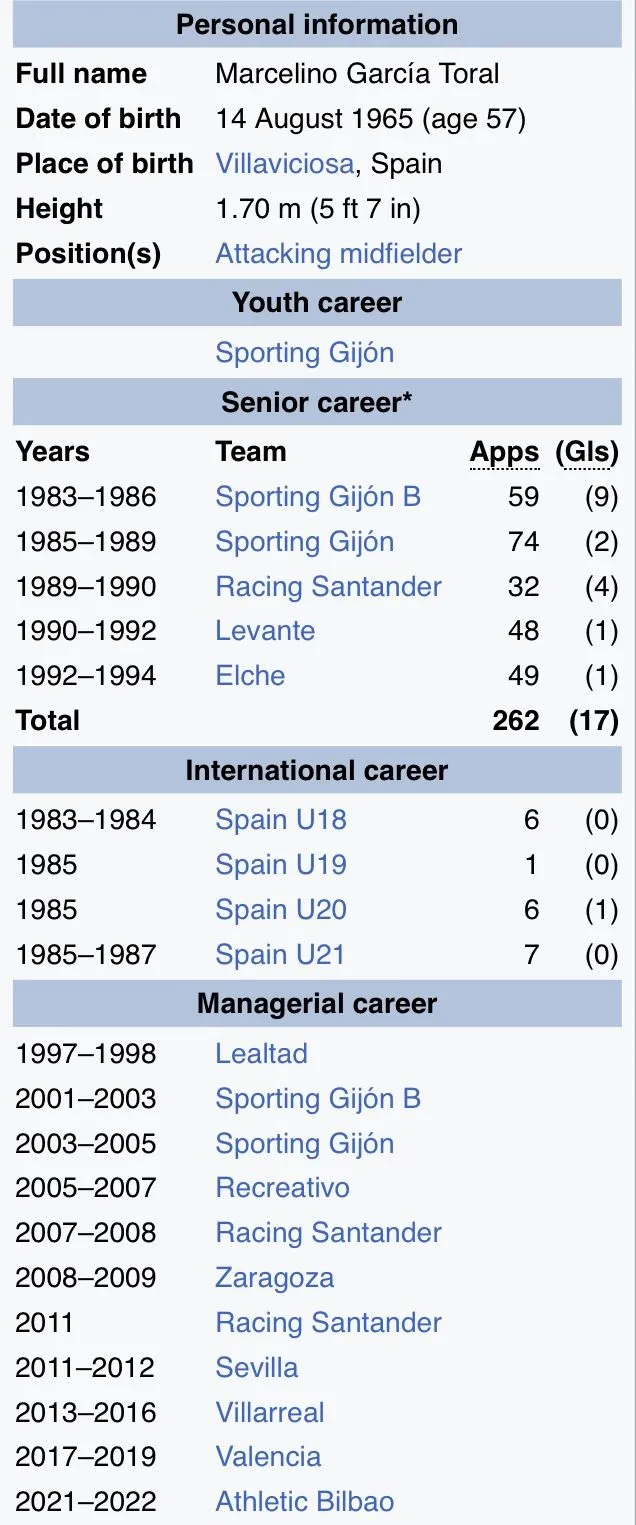Open the Villarreal link
Screen dimensions: 636x1525
pos(269,1413)
